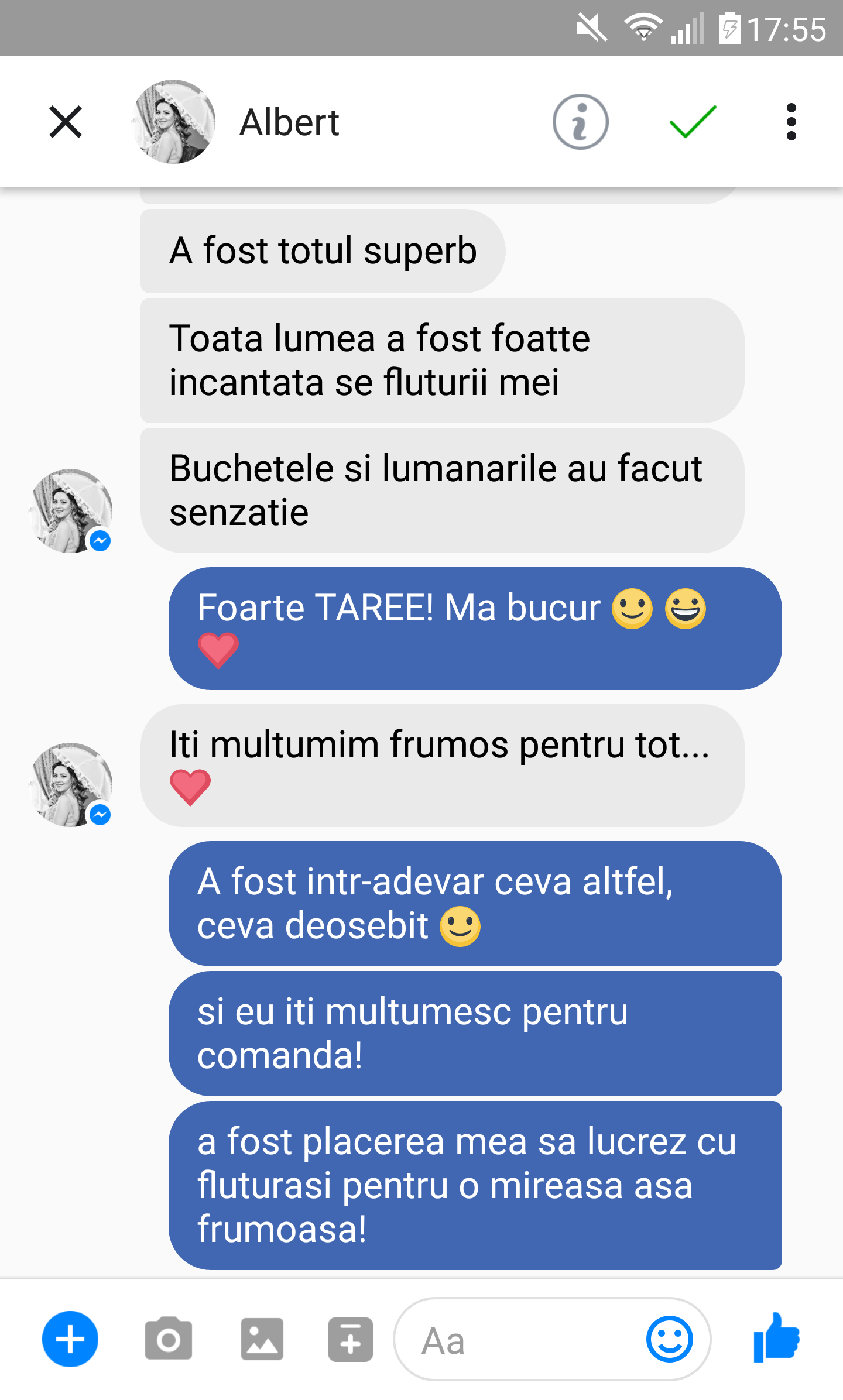Open the photo gallery picker
The image size is (843, 1400).
tap(262, 1339)
